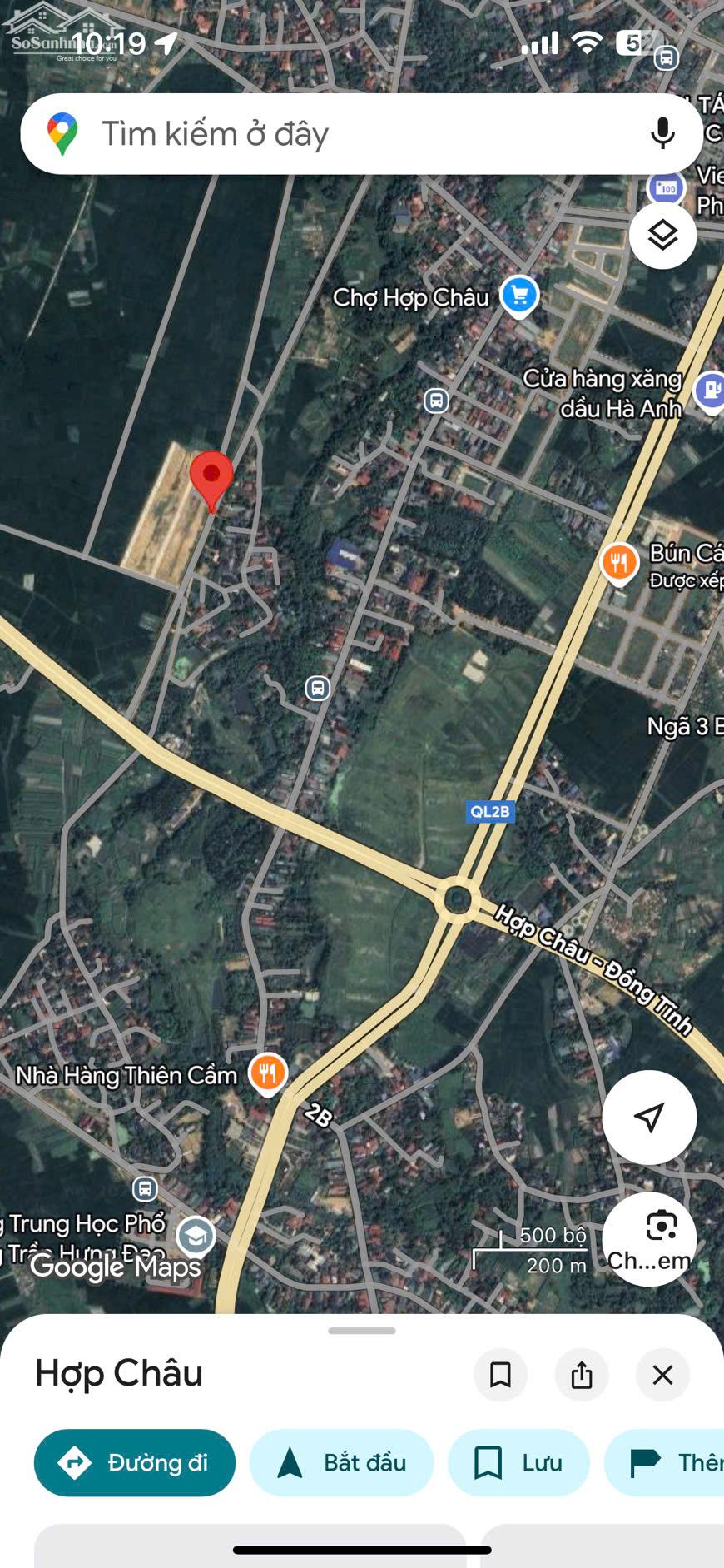Viewport: 724px width, 1568px height.
Task: Share the Hợp Châu location
Action: (582, 1375)
